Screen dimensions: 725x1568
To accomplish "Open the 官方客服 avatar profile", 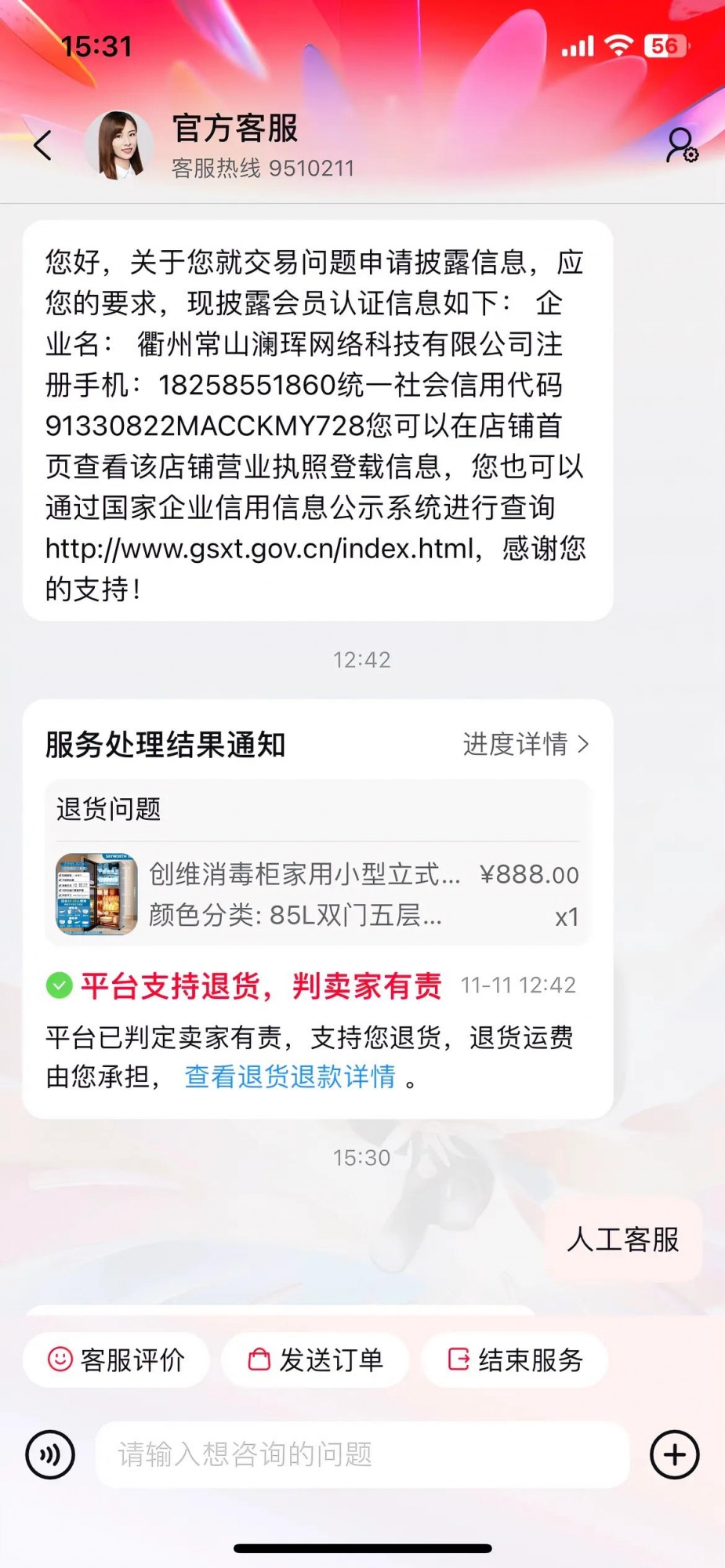I will (118, 145).
